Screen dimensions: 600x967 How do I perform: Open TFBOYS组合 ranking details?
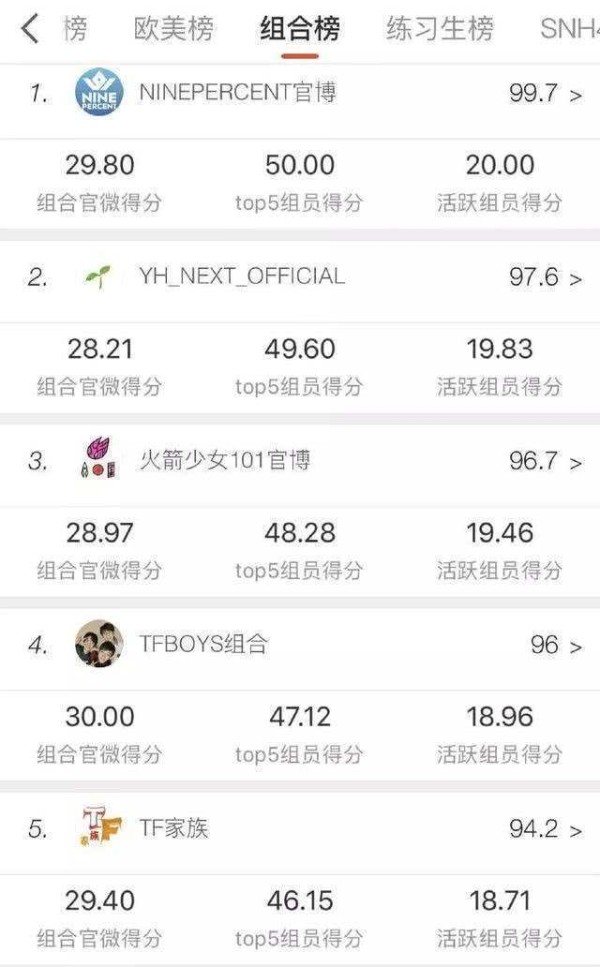point(300,645)
